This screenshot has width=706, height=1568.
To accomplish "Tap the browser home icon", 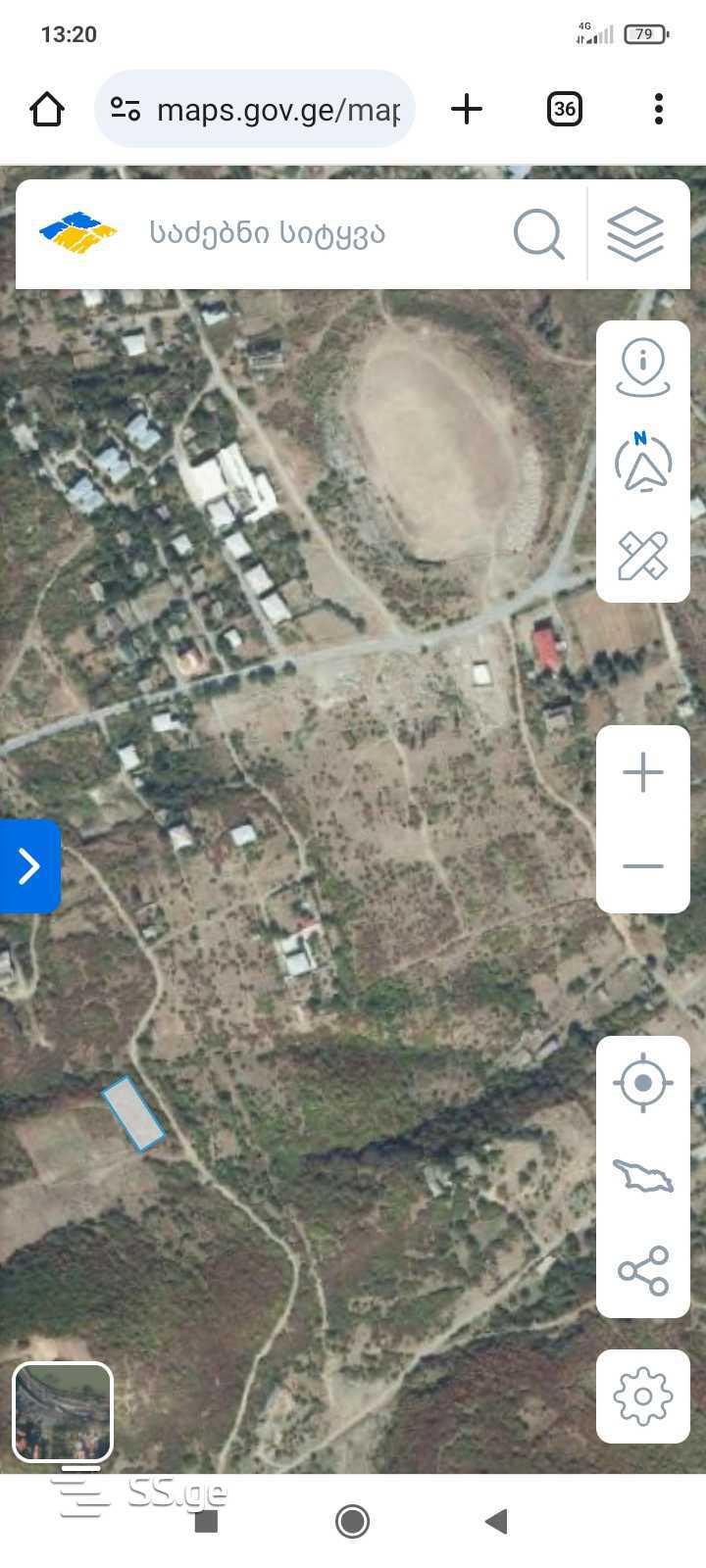I will point(47,109).
